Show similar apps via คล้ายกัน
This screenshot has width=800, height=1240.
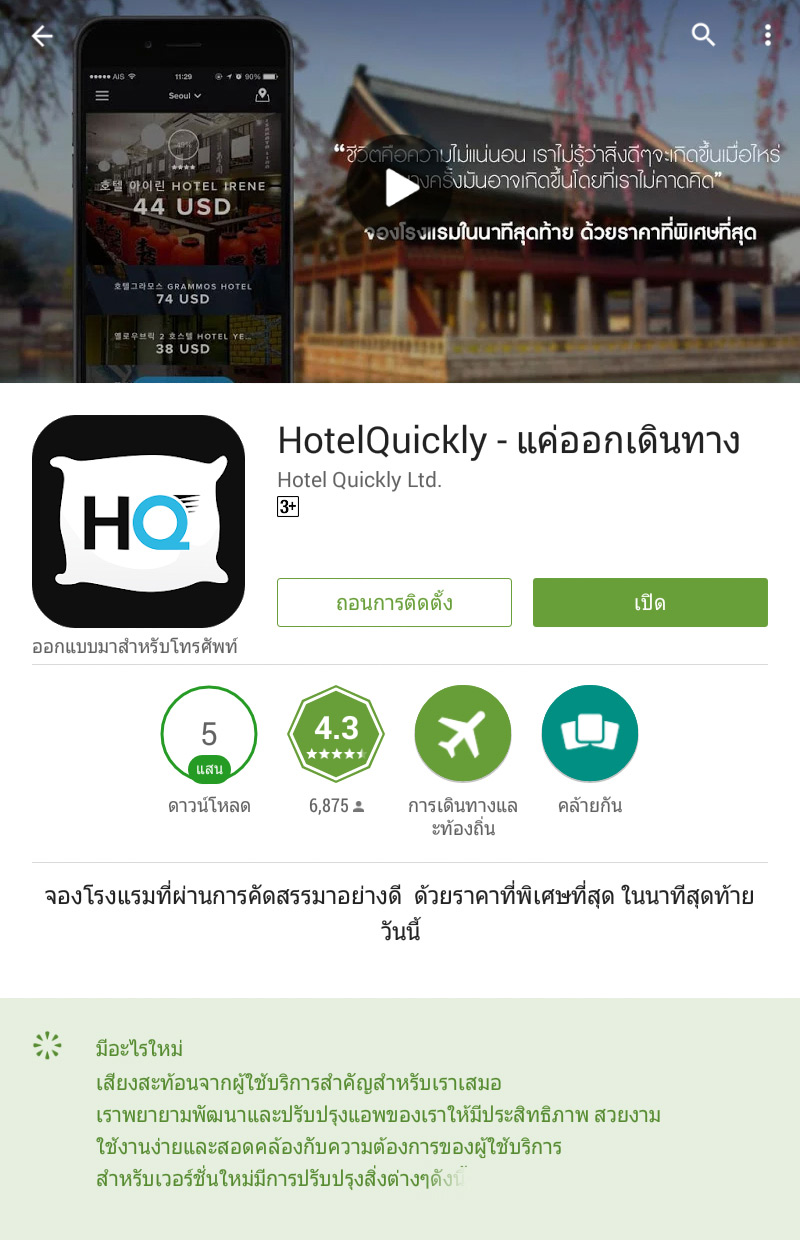(x=589, y=735)
